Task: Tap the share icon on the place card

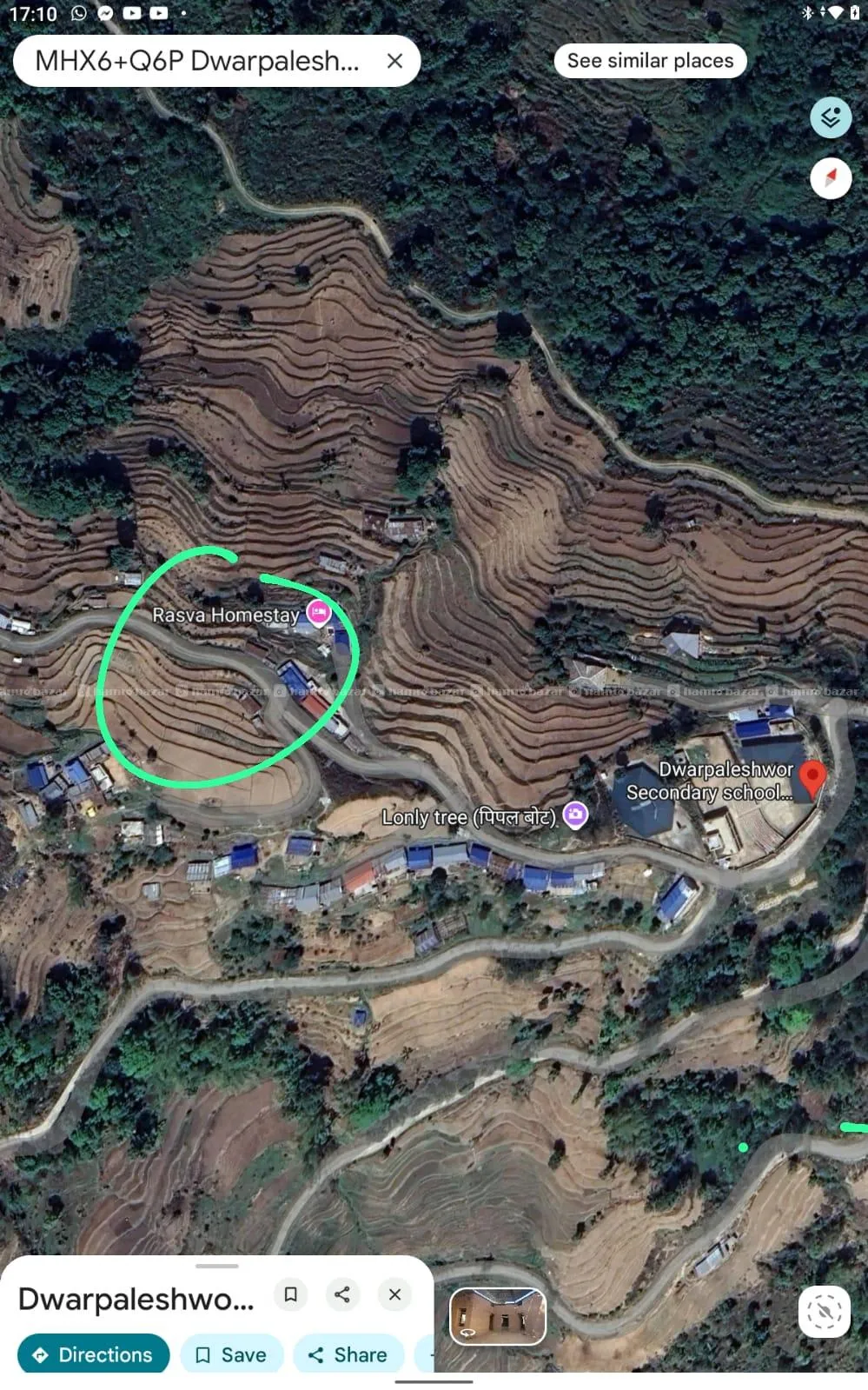Action: [342, 1294]
